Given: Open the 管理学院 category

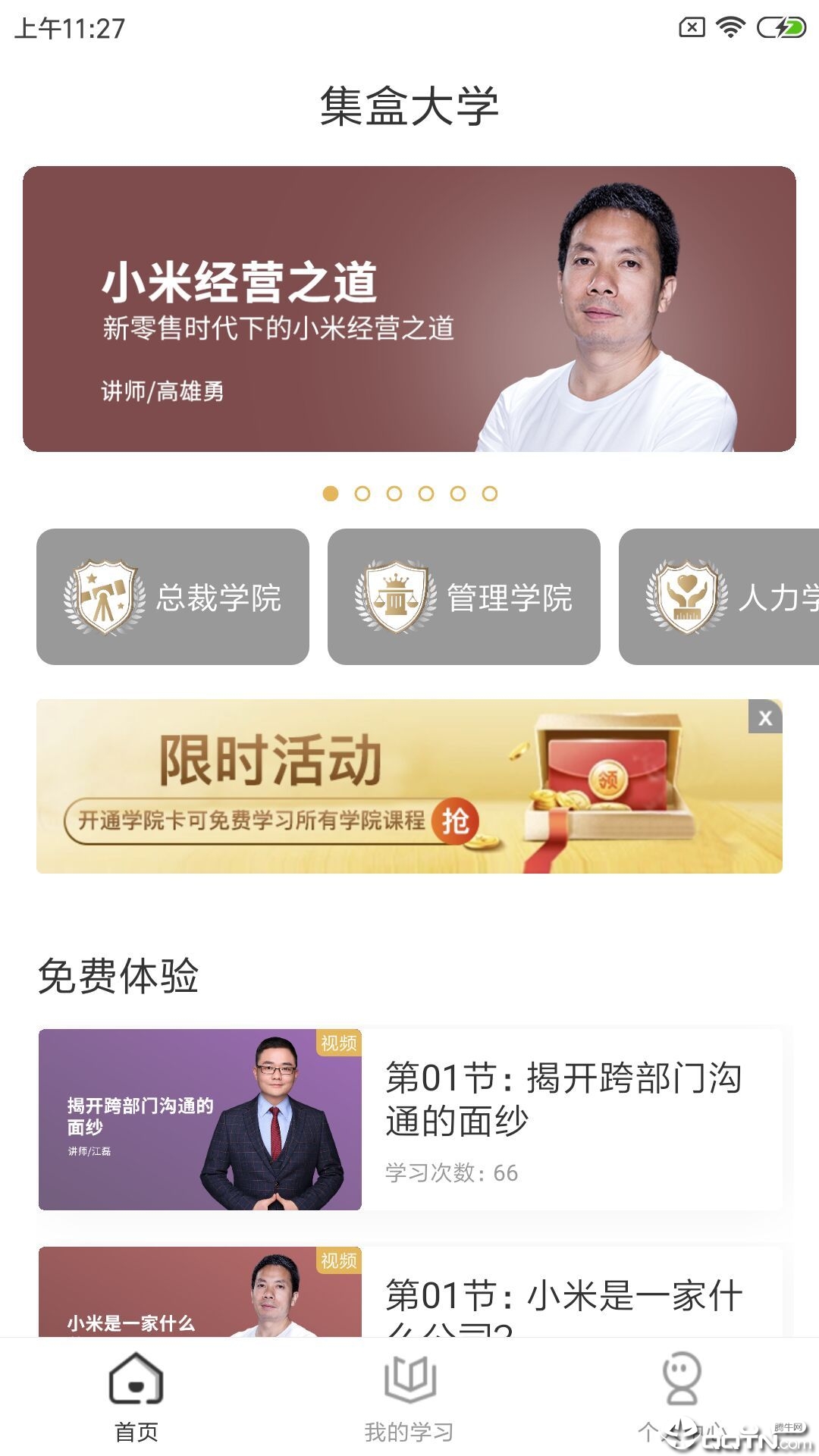Looking at the screenshot, I should [464, 597].
